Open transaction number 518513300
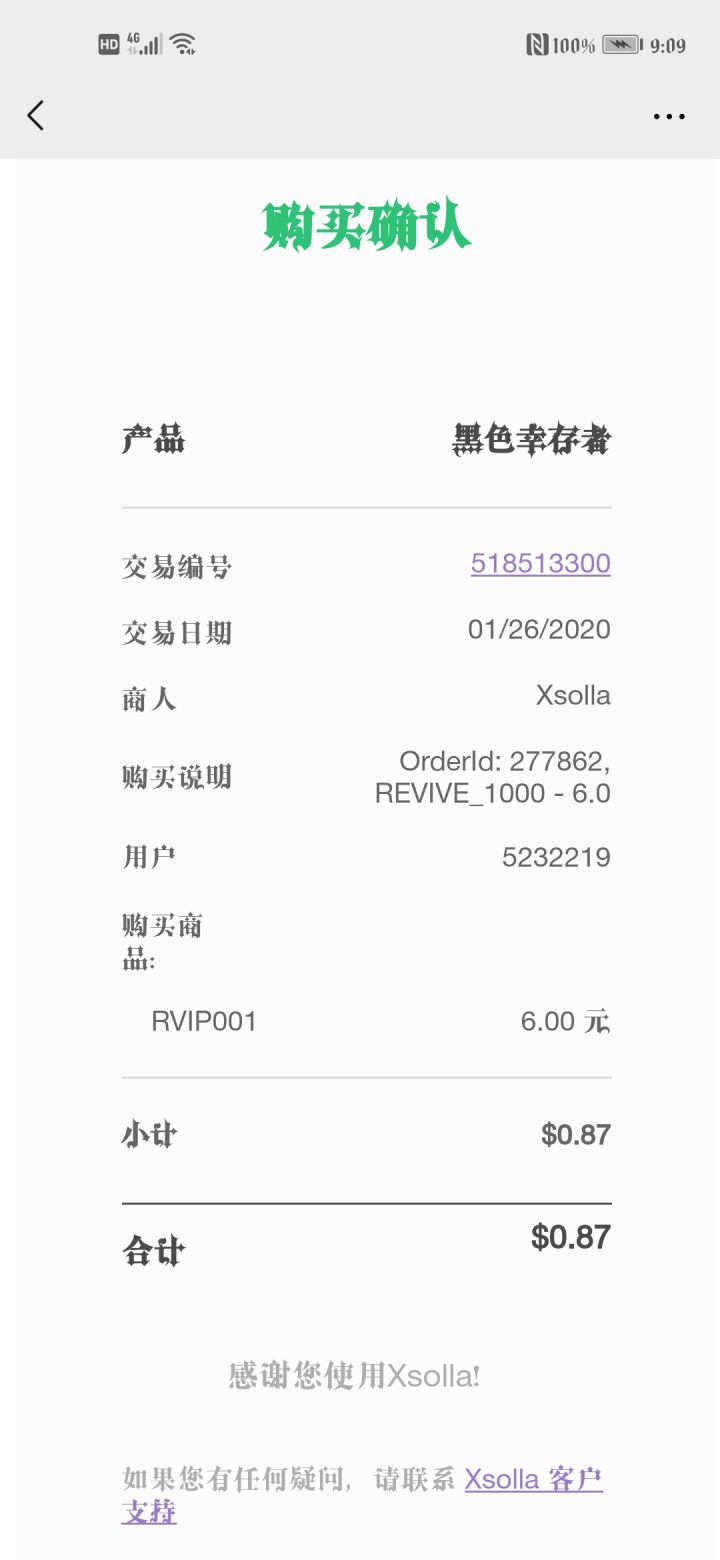720x1560 pixels. click(x=540, y=563)
